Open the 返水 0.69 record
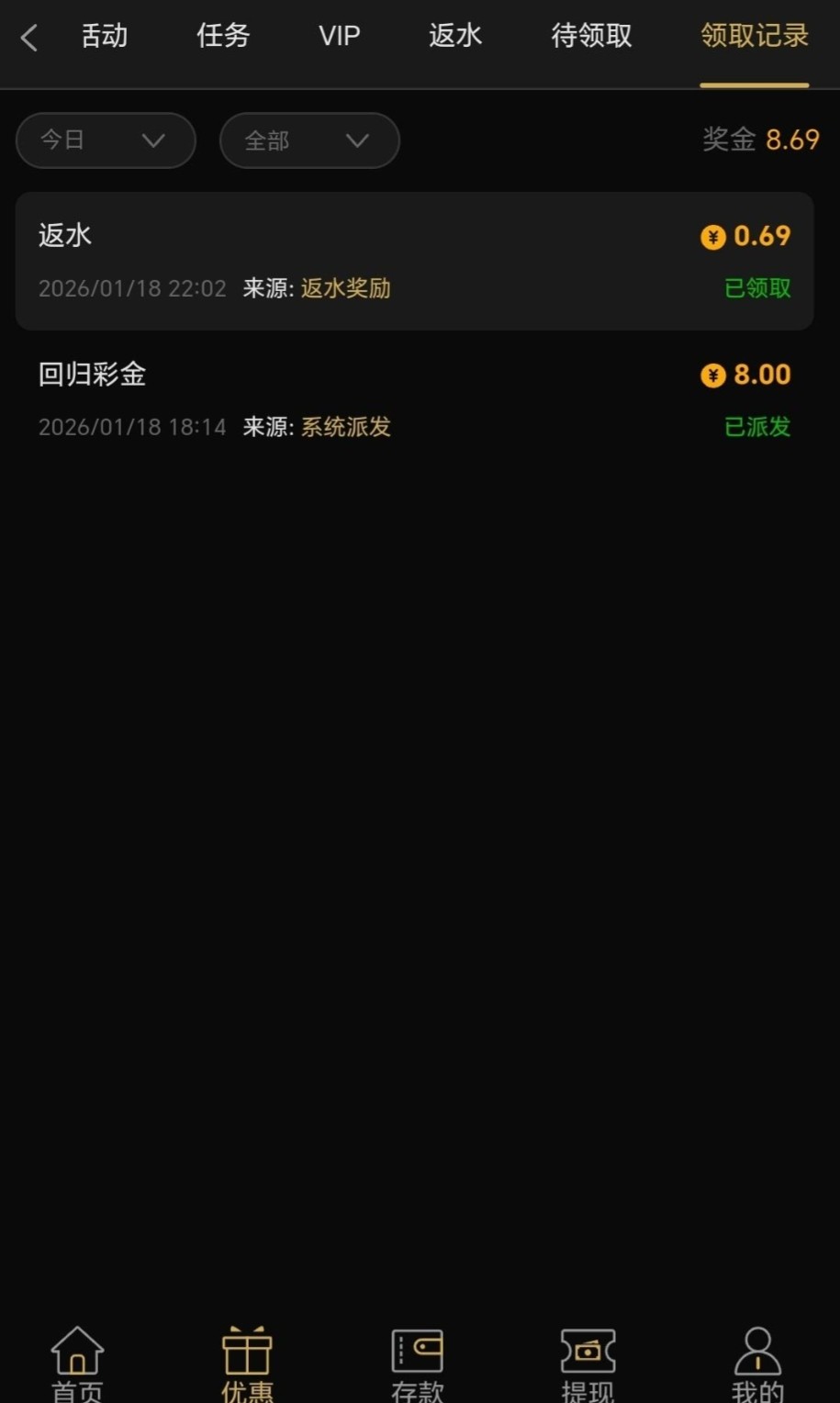 (414, 262)
